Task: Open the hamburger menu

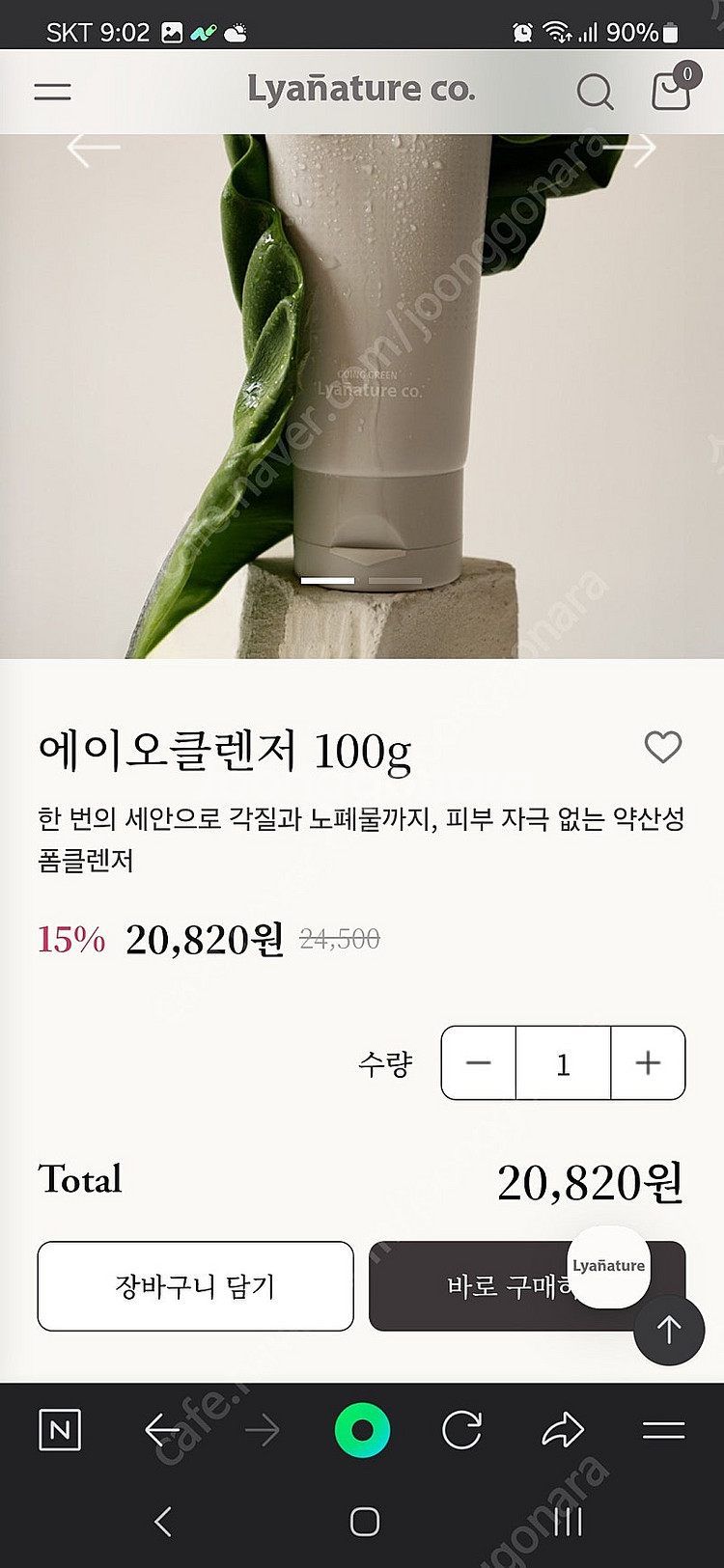Action: click(52, 91)
